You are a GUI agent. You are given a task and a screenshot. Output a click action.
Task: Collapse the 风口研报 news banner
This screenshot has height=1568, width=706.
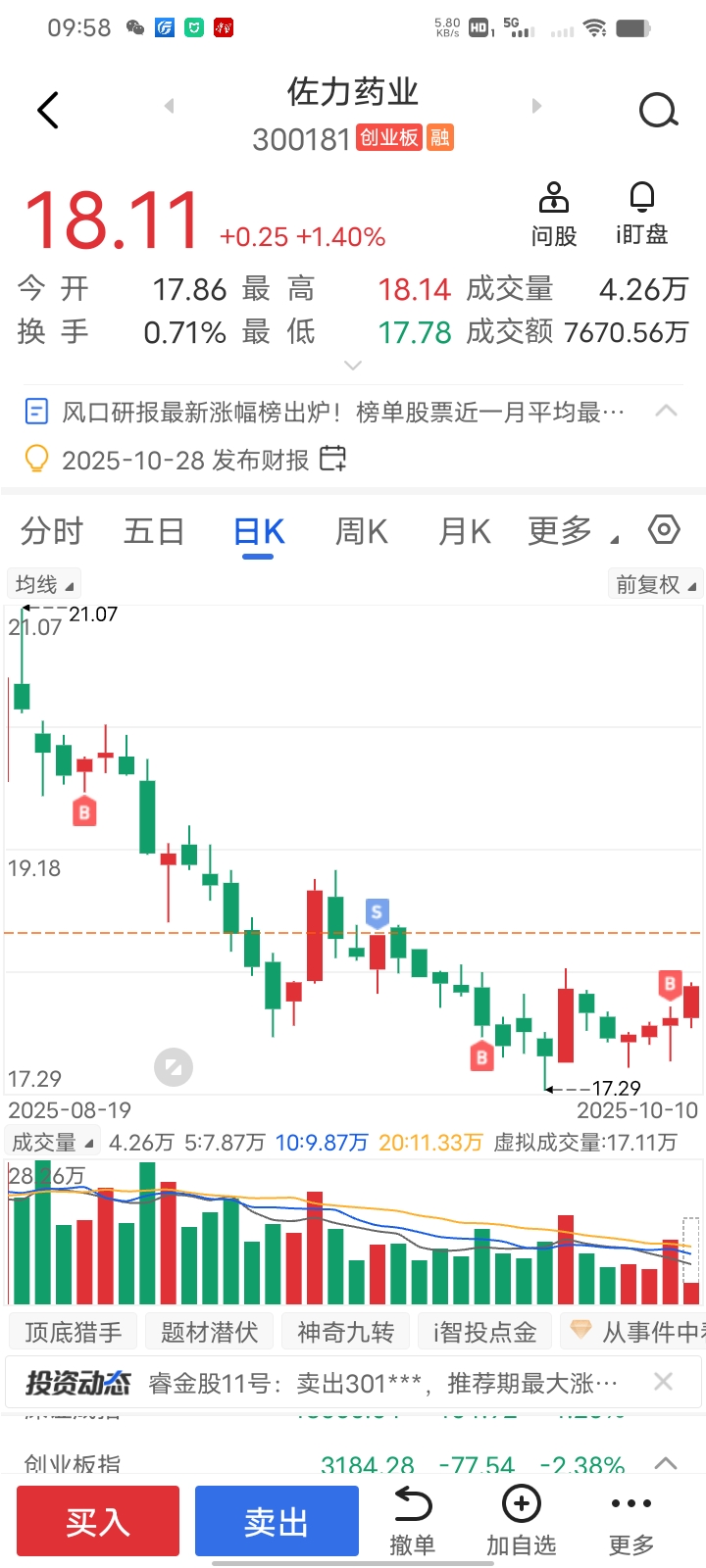coord(666,411)
